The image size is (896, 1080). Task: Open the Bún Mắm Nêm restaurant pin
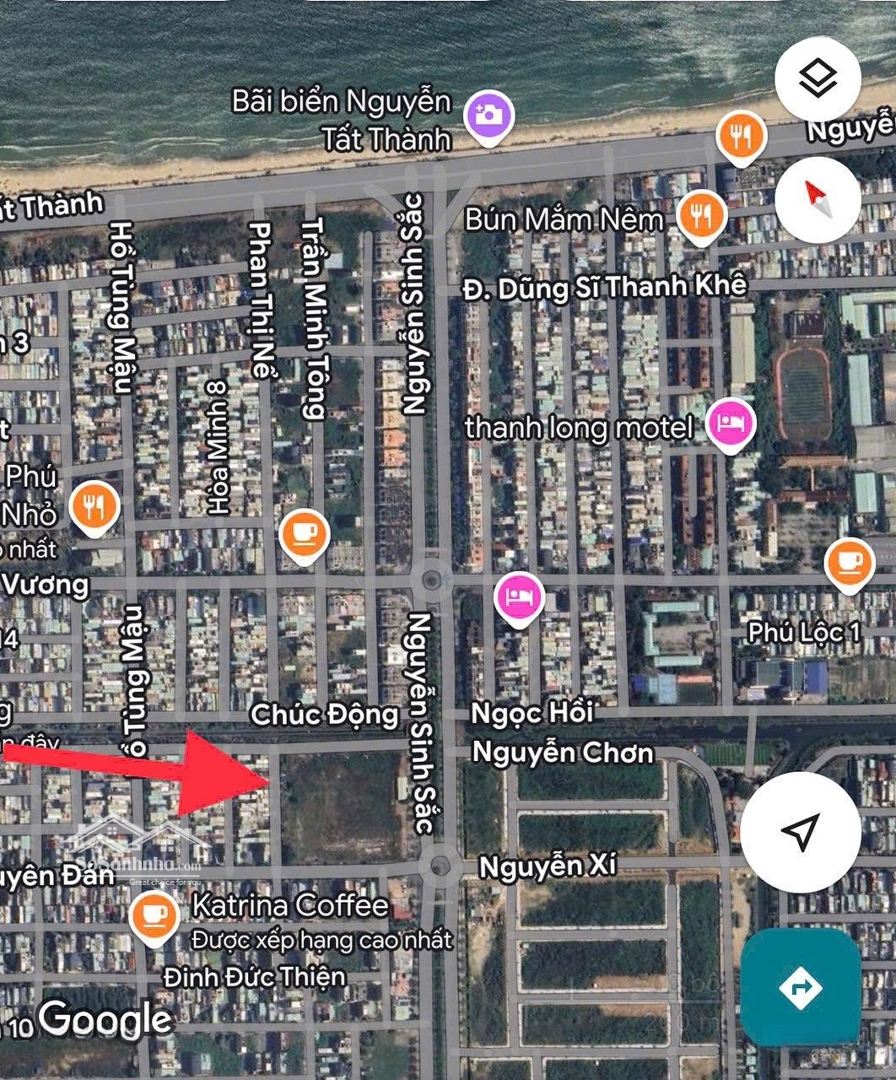point(702,215)
